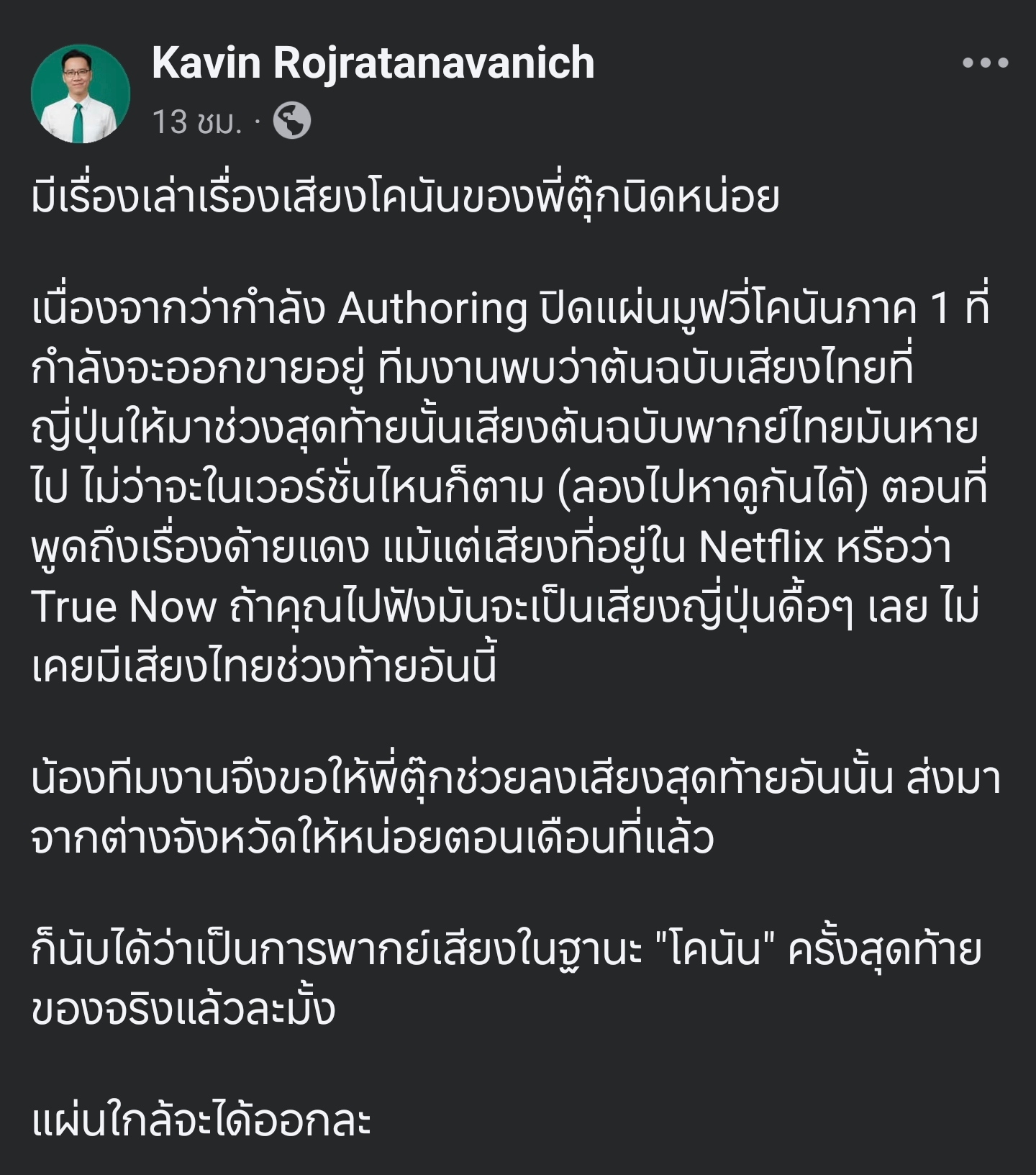1036x1175 pixels.
Task: Open the post's three-dot options menu
Action: tap(985, 63)
